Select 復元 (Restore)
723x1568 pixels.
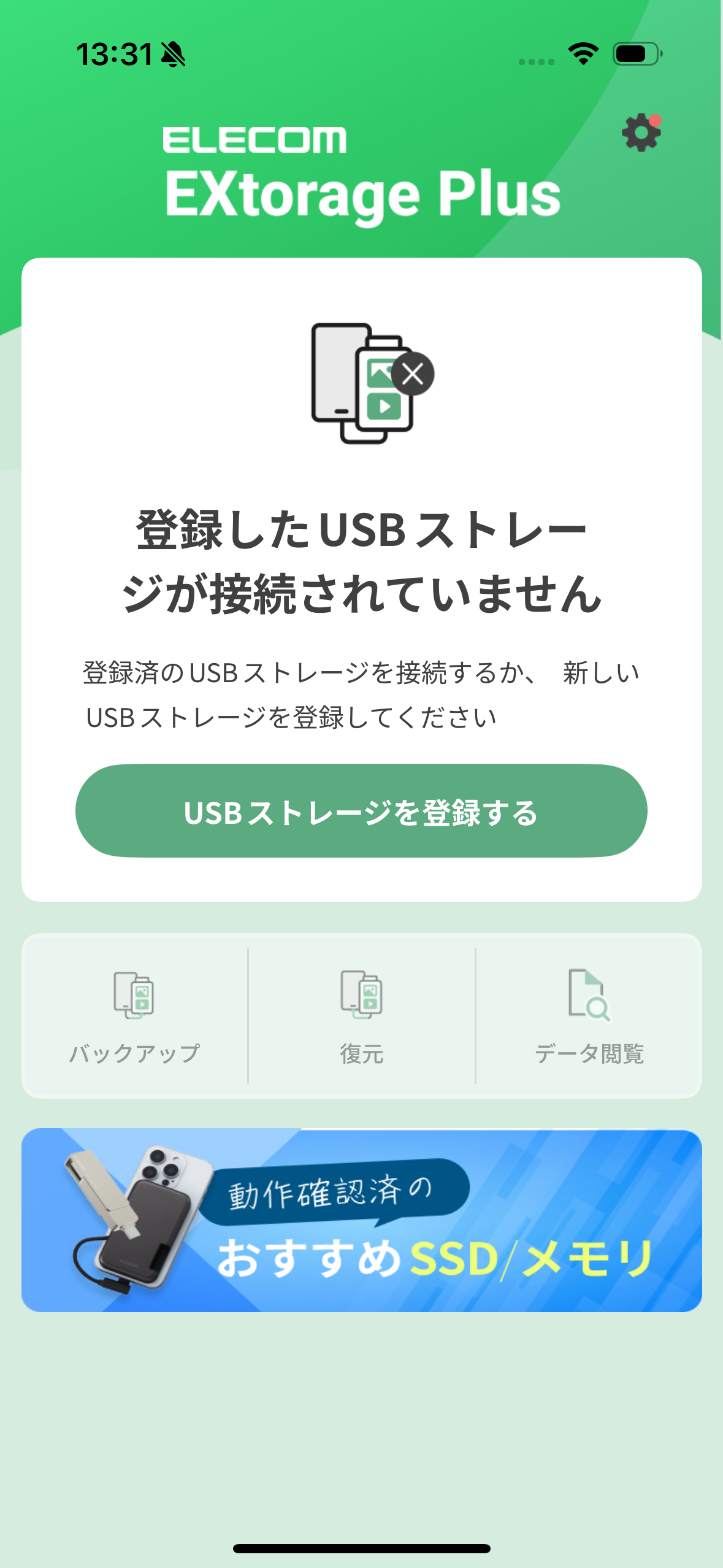click(361, 1016)
